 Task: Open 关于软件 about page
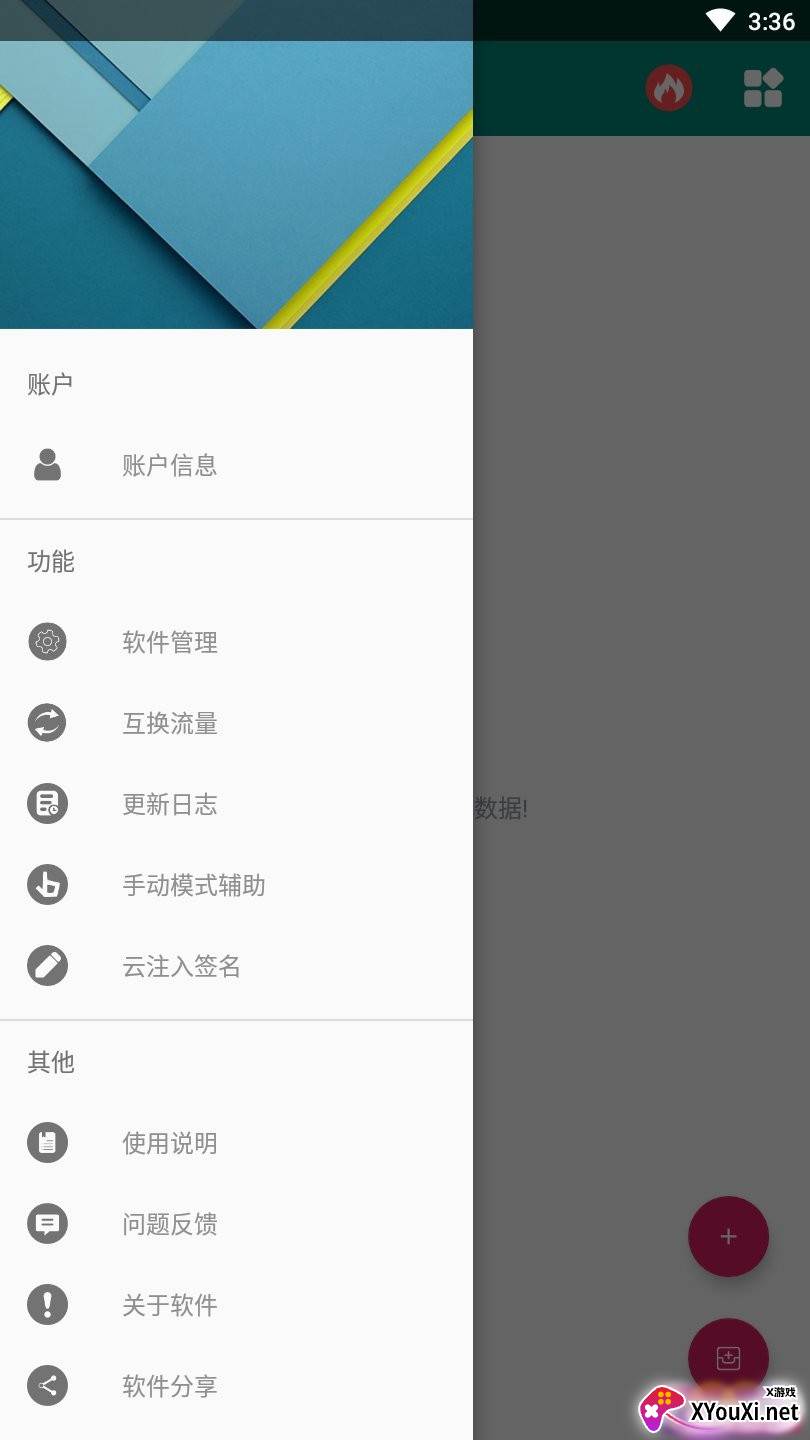click(x=170, y=1305)
